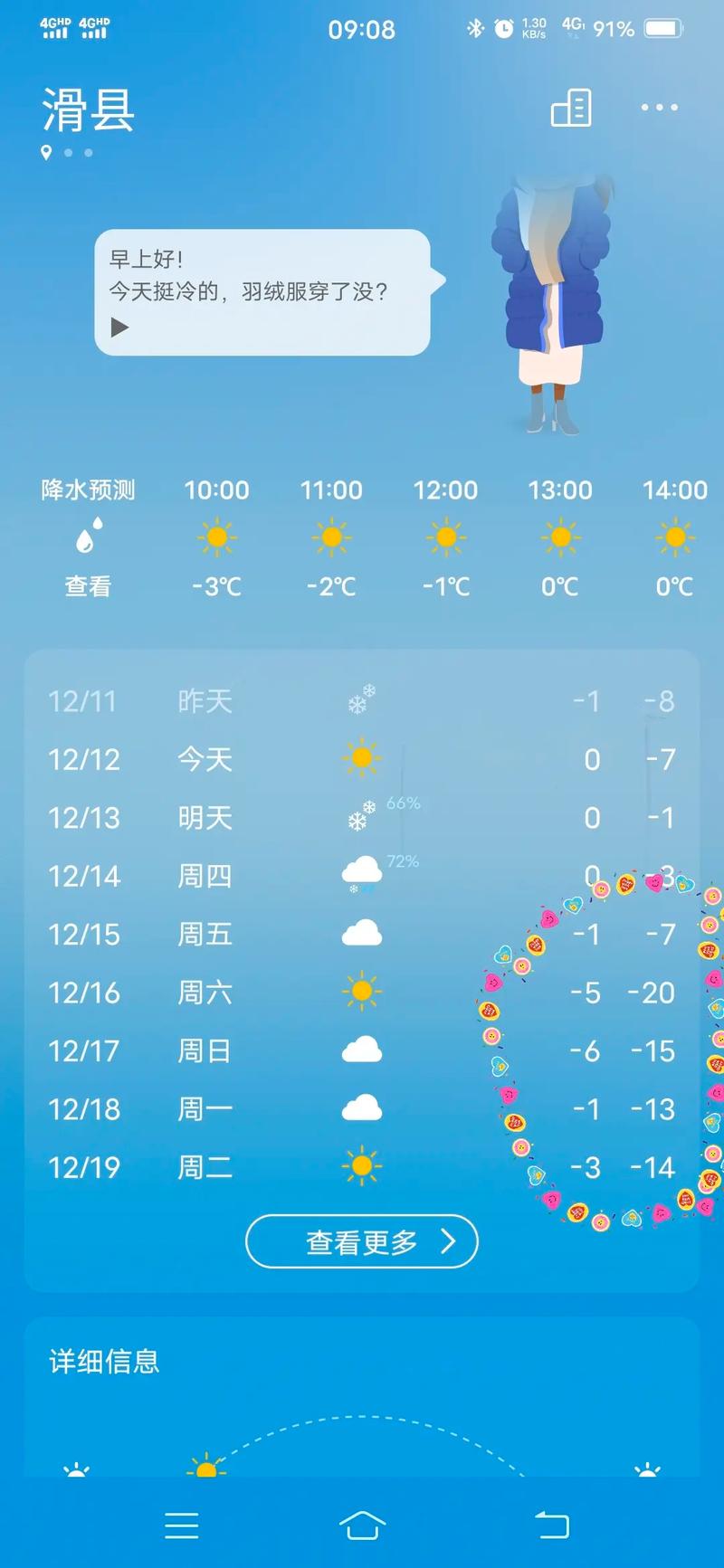Tap the snowflake icon for 12/13
The width and height of the screenshot is (724, 1568).
coord(361,815)
